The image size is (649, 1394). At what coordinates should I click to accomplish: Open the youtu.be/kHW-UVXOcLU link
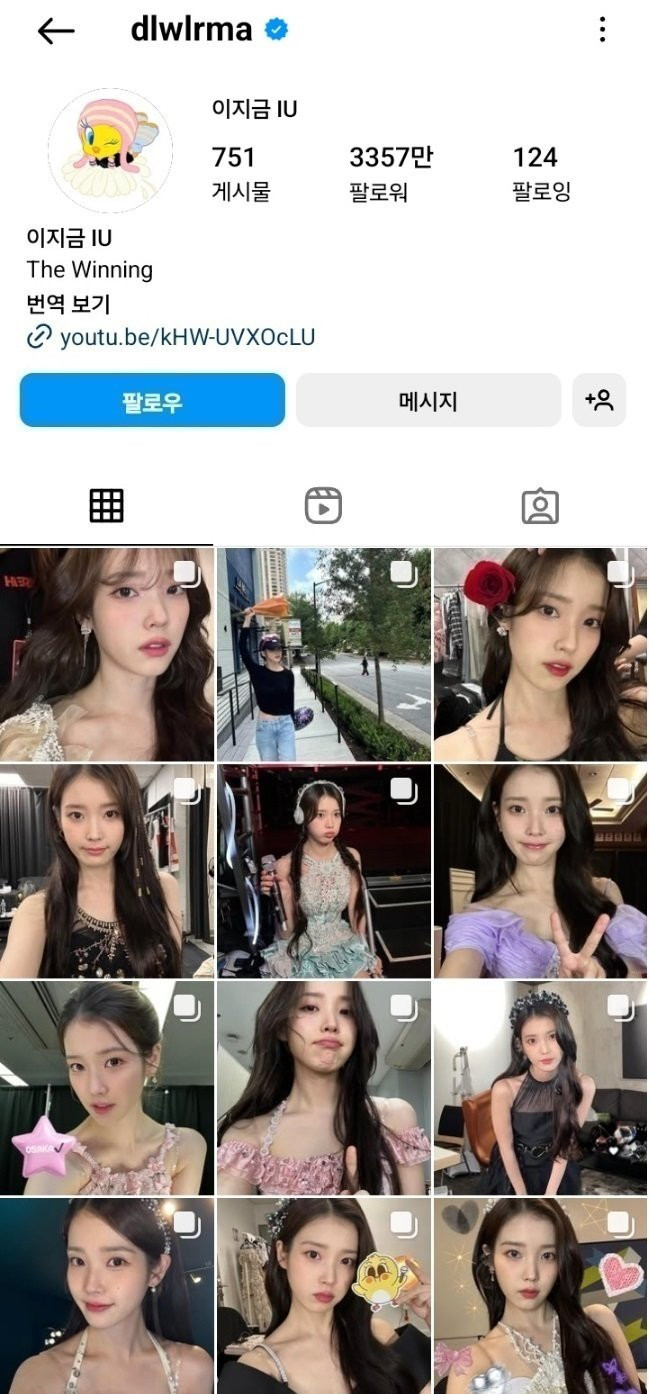pos(186,337)
